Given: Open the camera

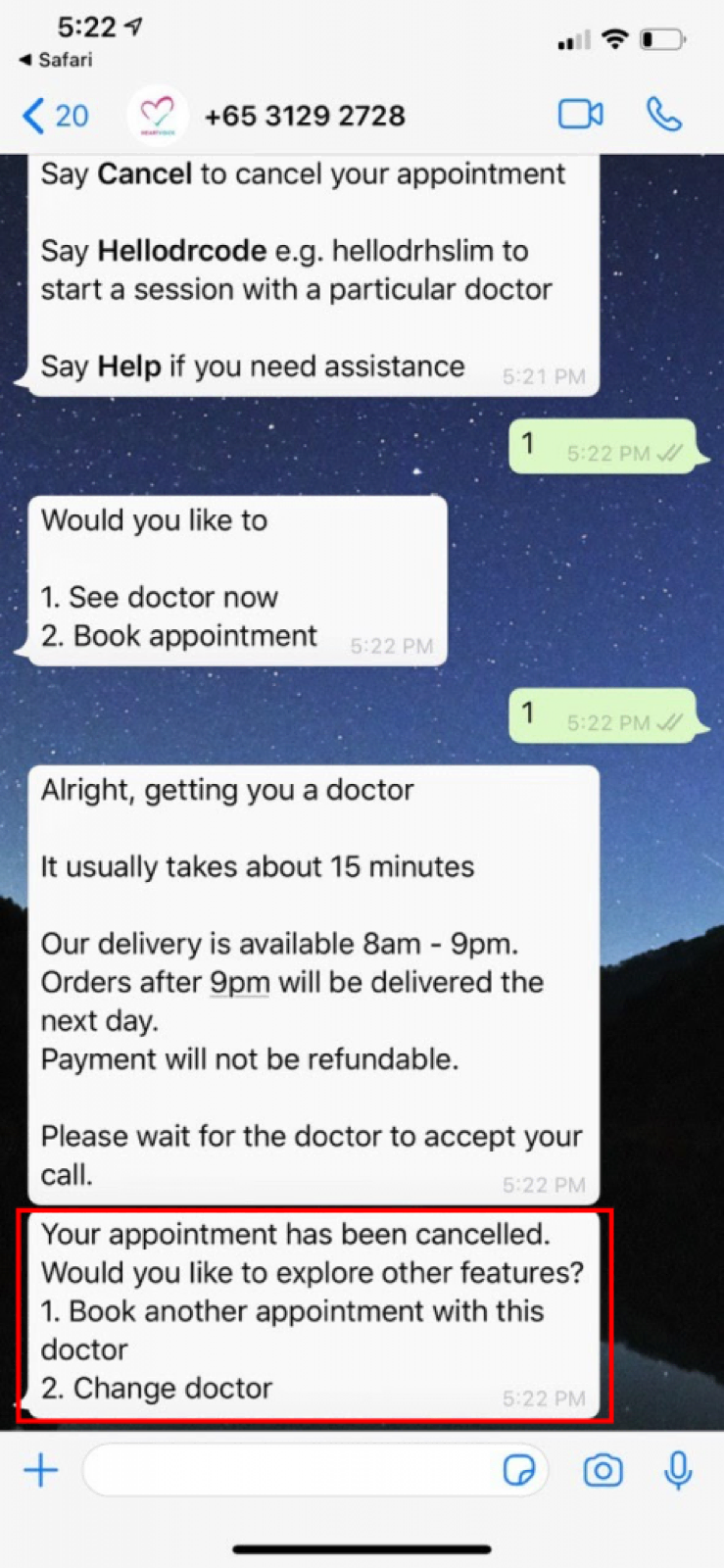Looking at the screenshot, I should point(603,1470).
